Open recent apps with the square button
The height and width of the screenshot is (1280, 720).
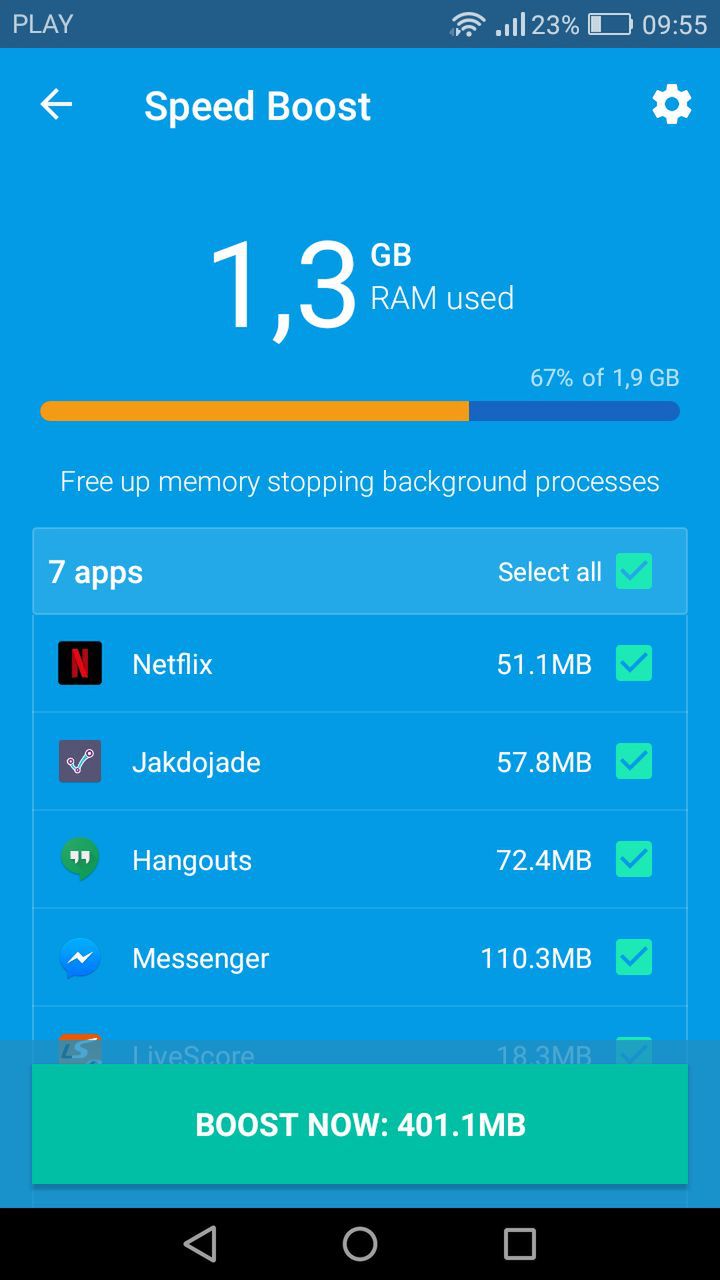(520, 1244)
